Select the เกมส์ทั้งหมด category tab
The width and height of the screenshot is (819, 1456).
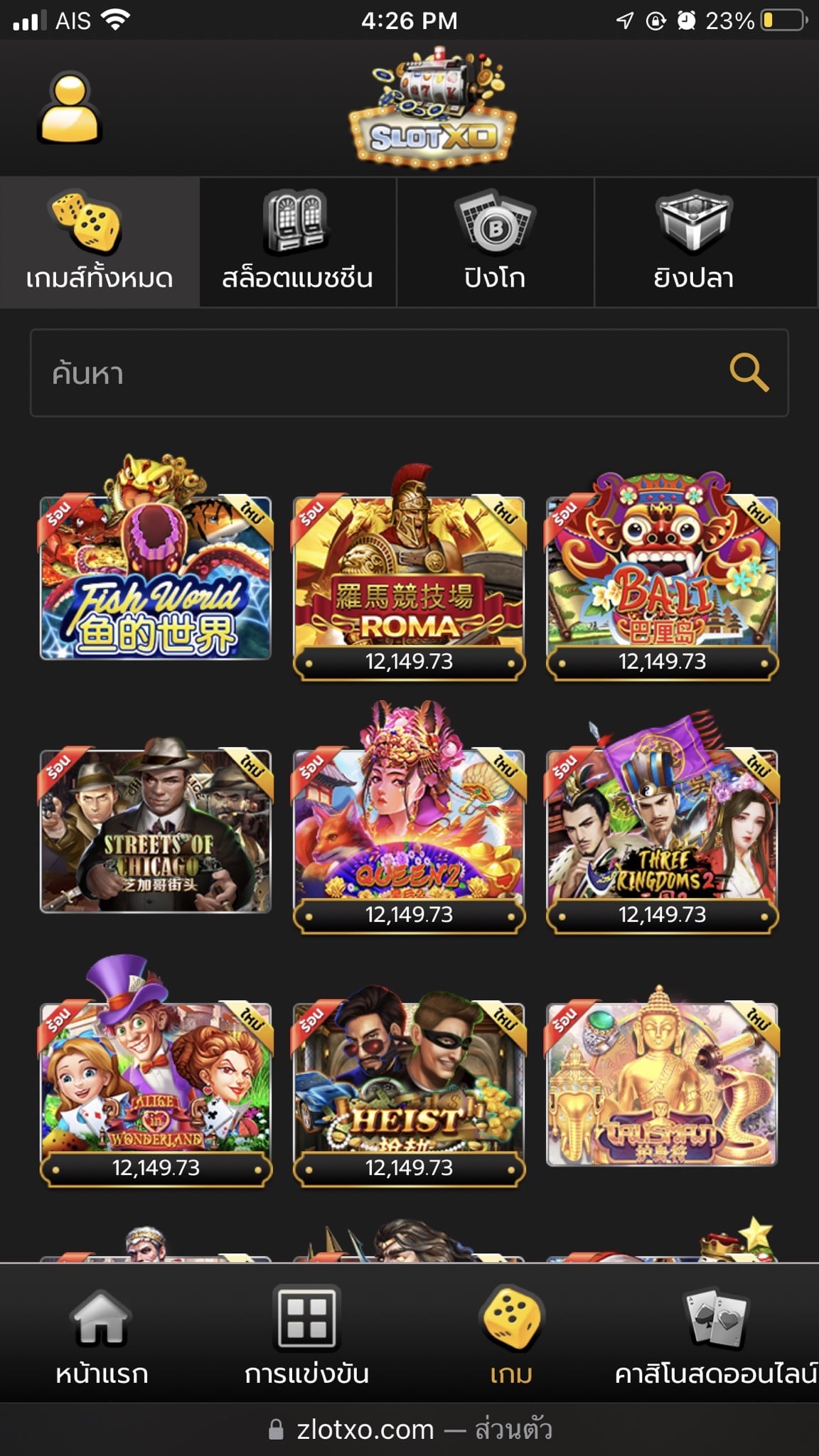tap(100, 242)
